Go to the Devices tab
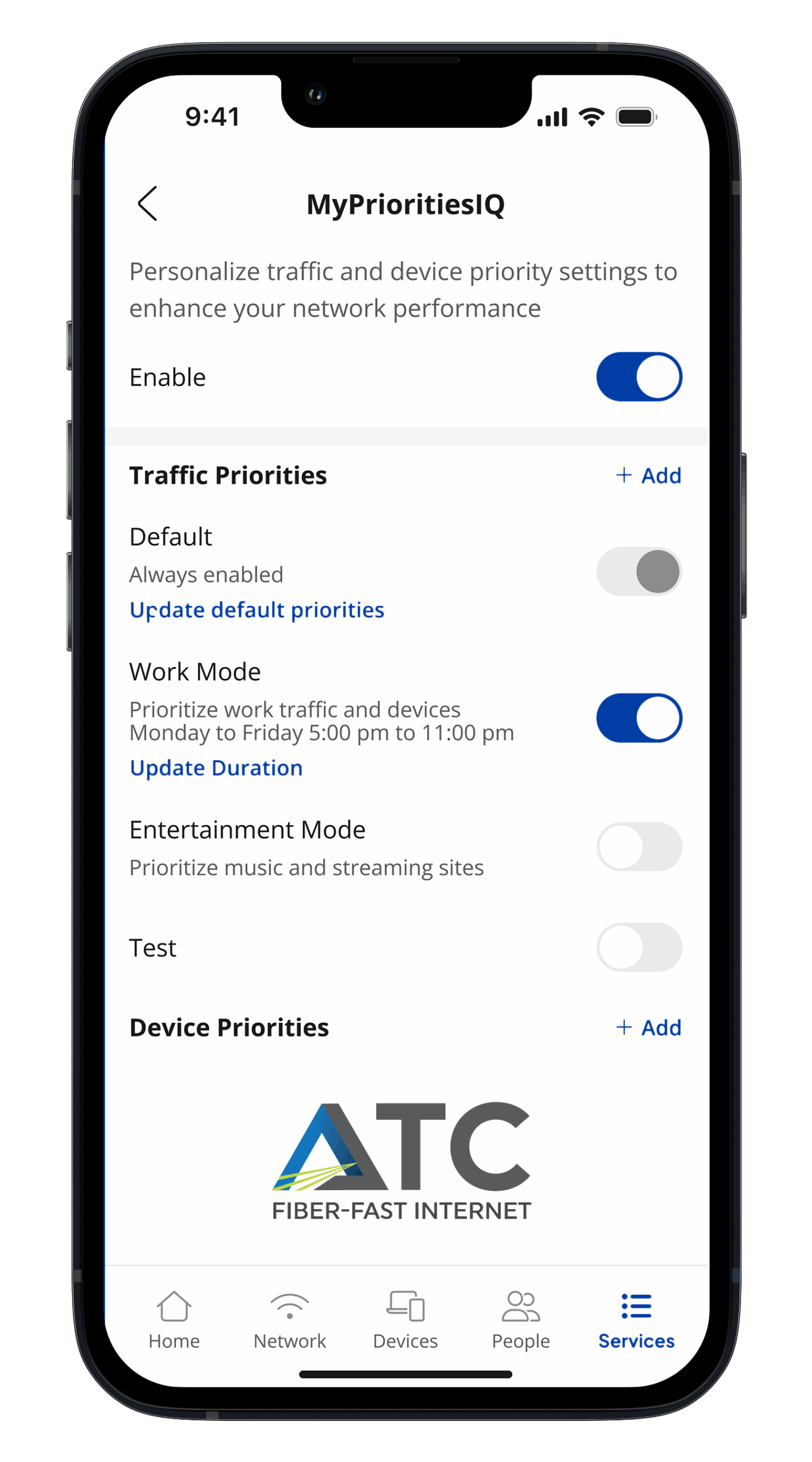812x1462 pixels. pyautogui.click(x=405, y=1319)
